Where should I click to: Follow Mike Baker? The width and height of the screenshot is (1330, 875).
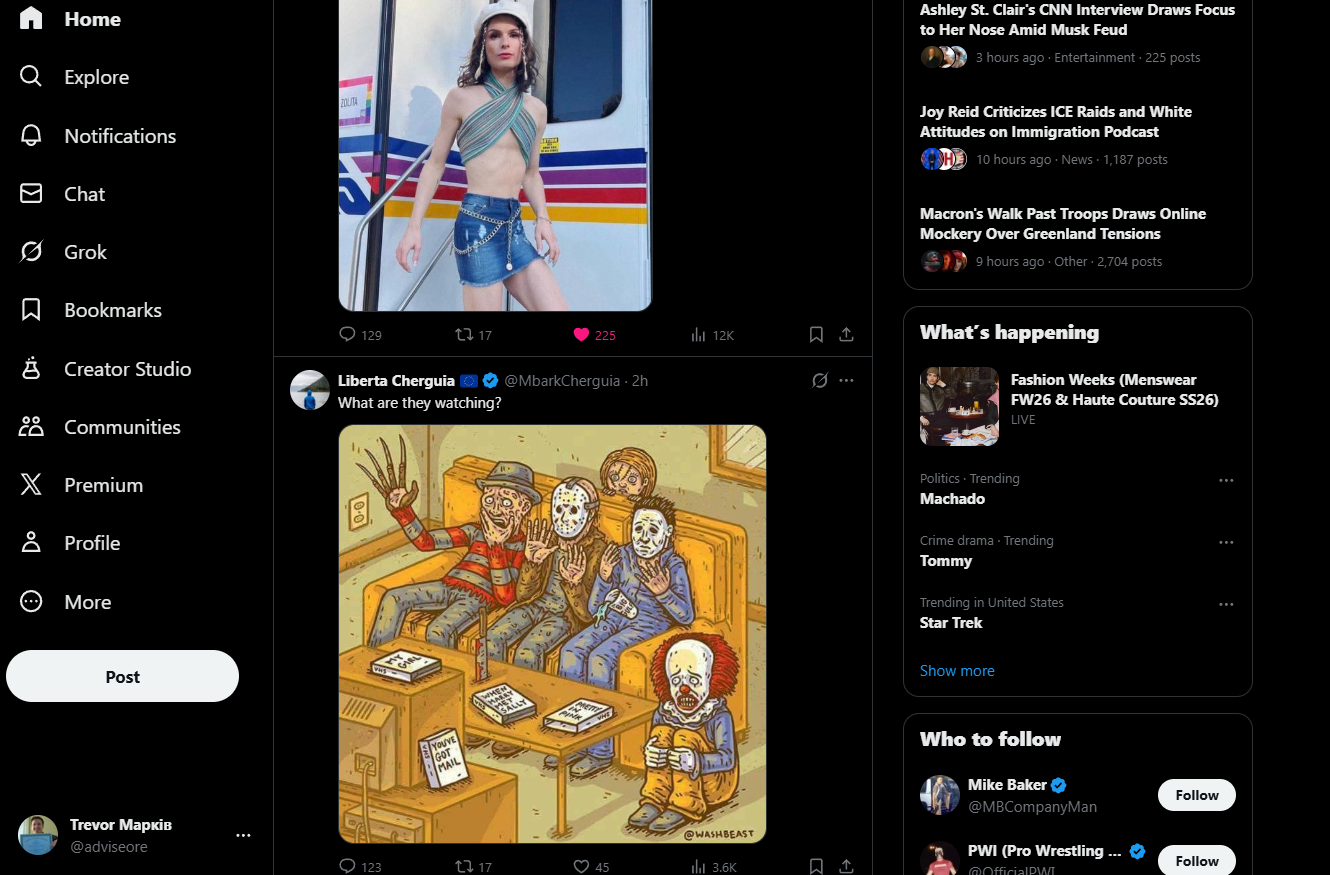1196,795
